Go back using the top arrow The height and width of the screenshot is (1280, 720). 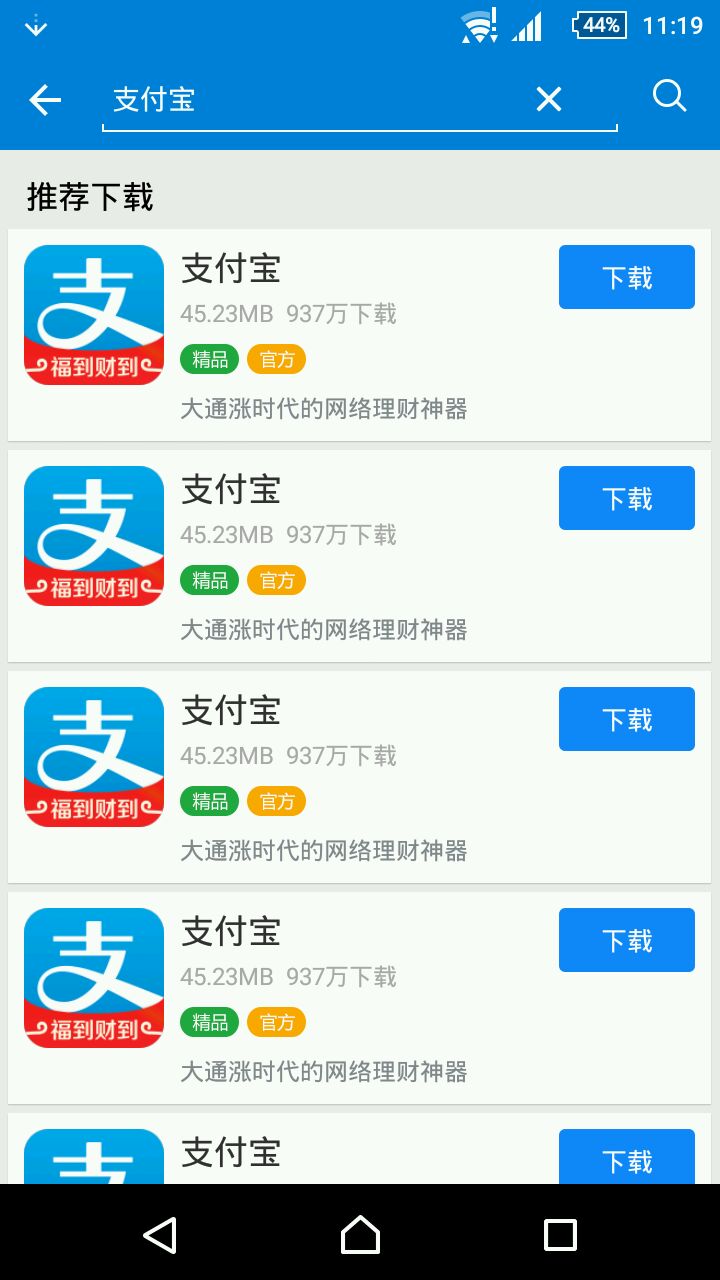coord(45,100)
